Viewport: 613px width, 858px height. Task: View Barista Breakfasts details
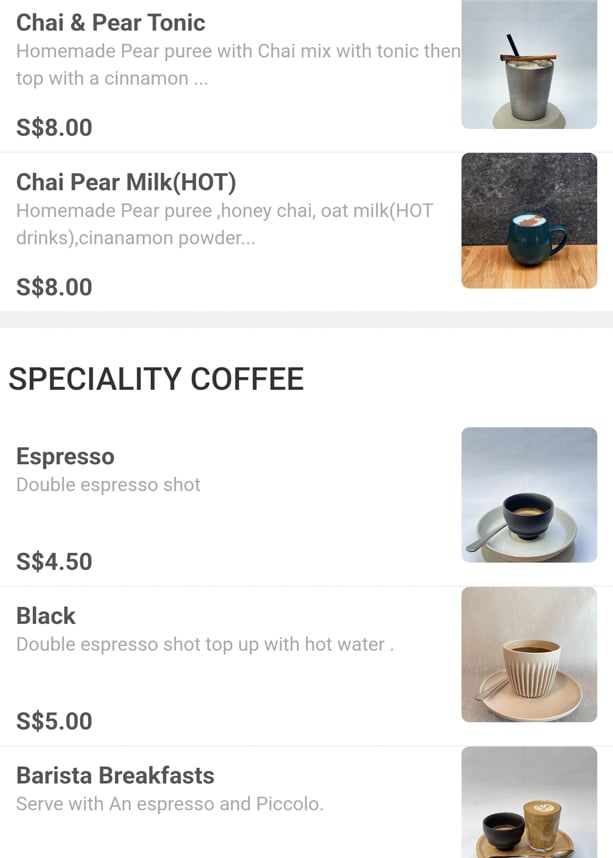pos(115,776)
